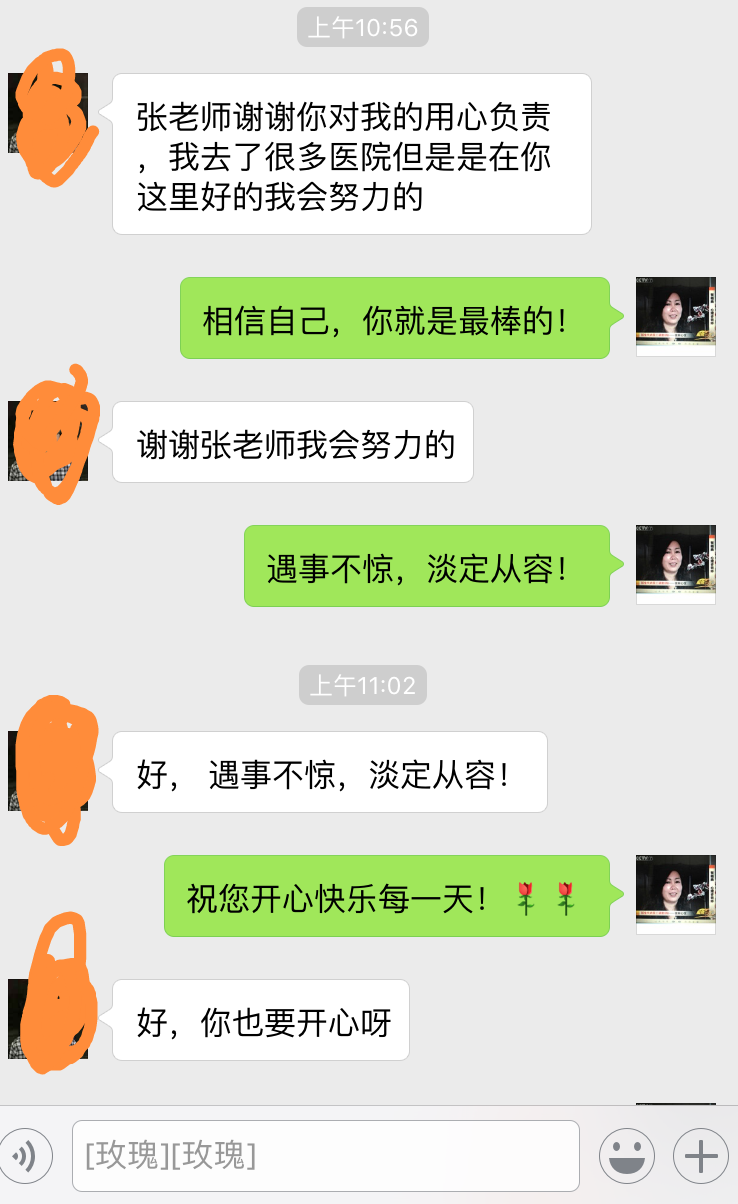Tap the message input field with [玫瑰][玫瑰]
Image resolution: width=738 pixels, height=1204 pixels.
click(326, 1156)
